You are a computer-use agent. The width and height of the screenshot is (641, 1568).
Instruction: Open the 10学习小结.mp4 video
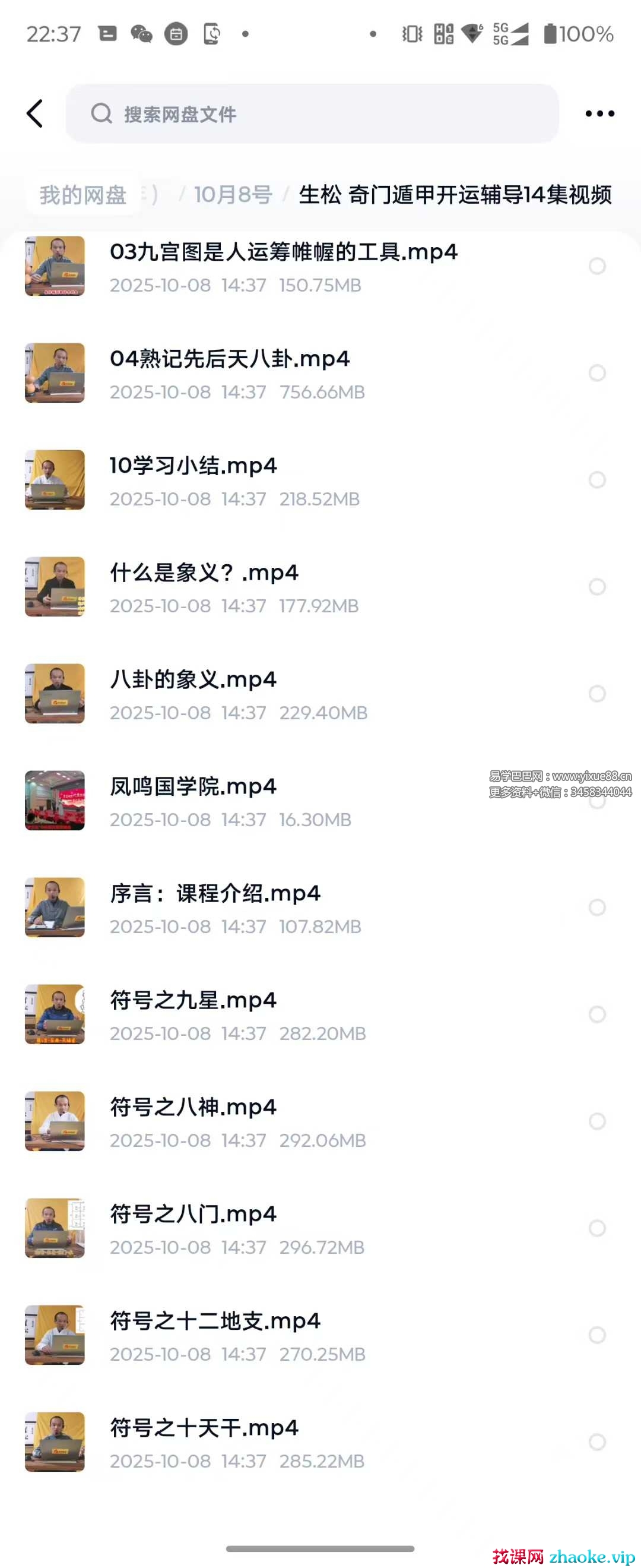193,466
